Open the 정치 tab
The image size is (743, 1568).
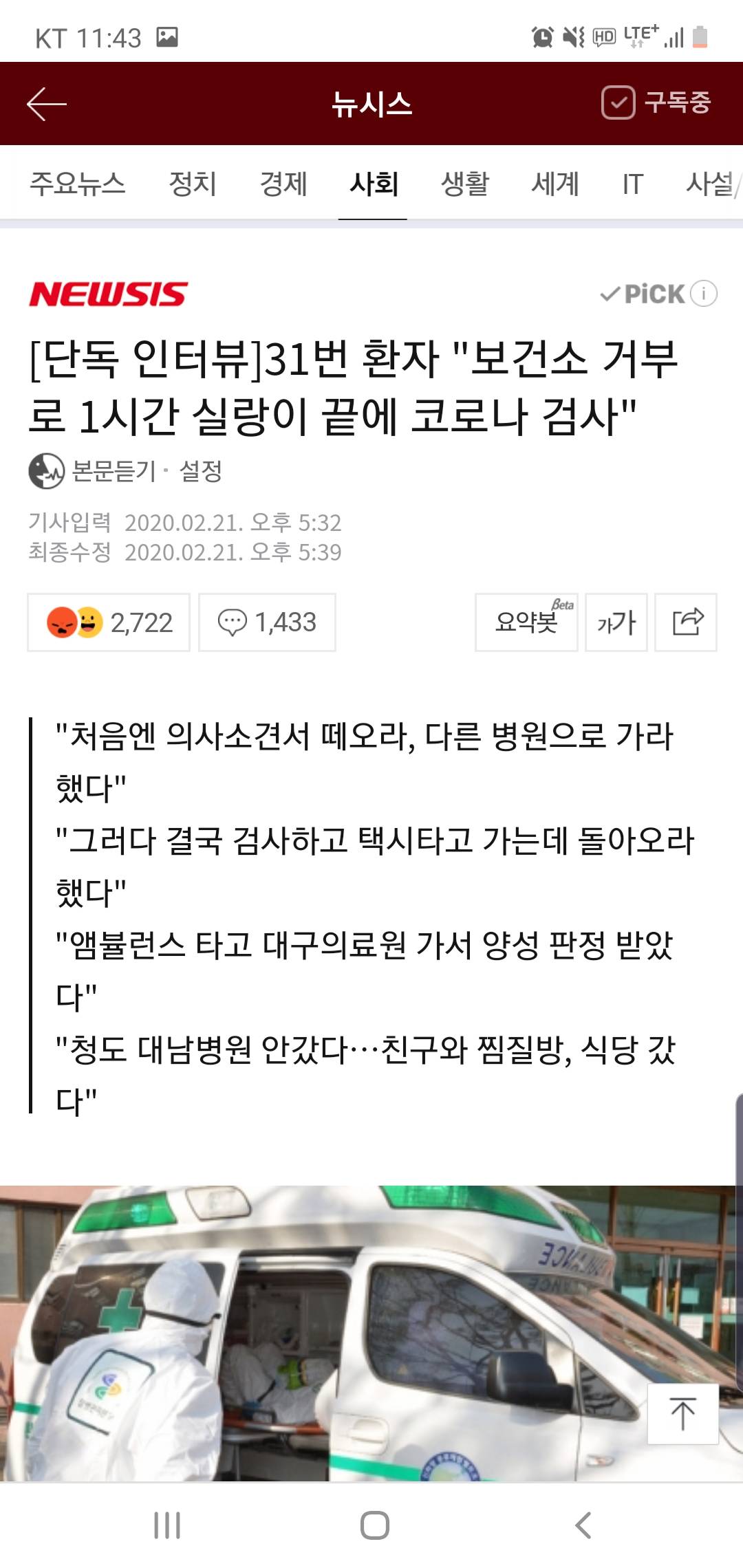[192, 184]
